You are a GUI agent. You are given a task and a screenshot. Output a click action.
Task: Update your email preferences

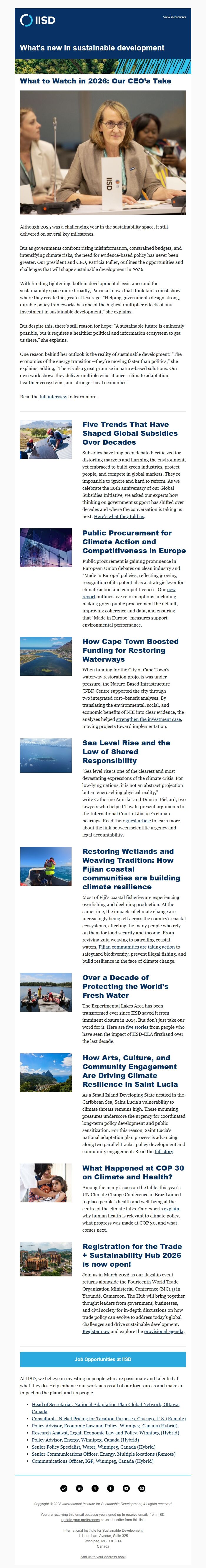(x=80, y=1519)
